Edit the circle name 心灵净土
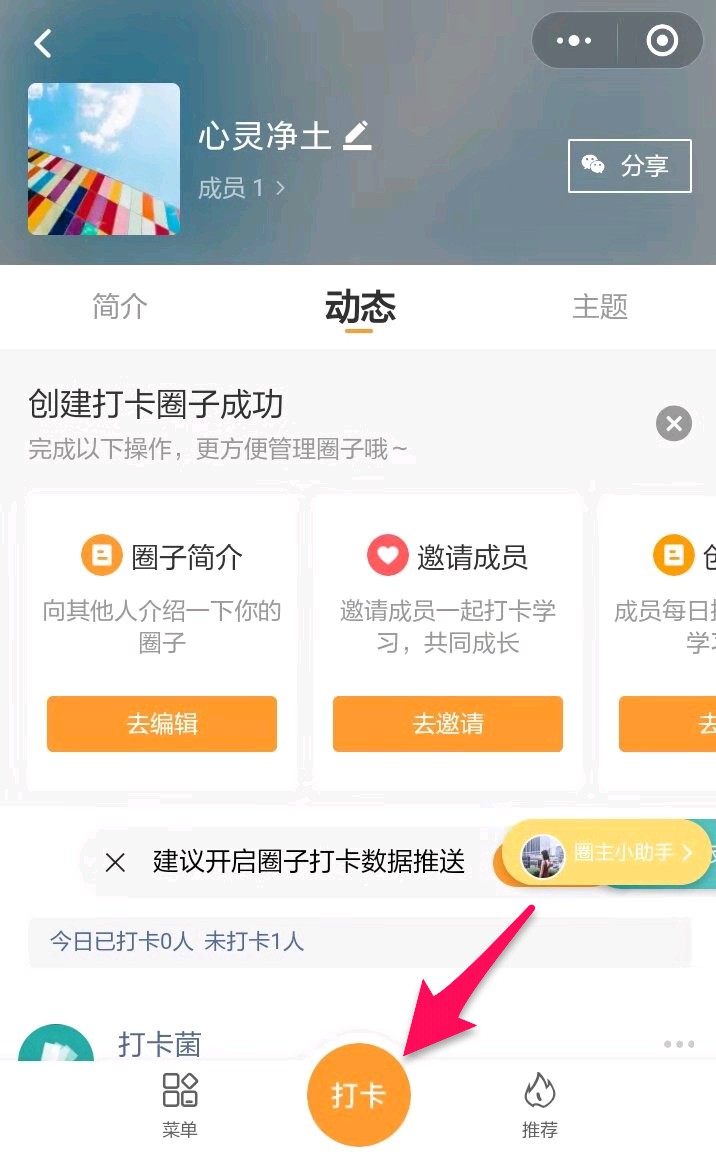Screen dimensions: 716x1154 pyautogui.click(x=357, y=136)
